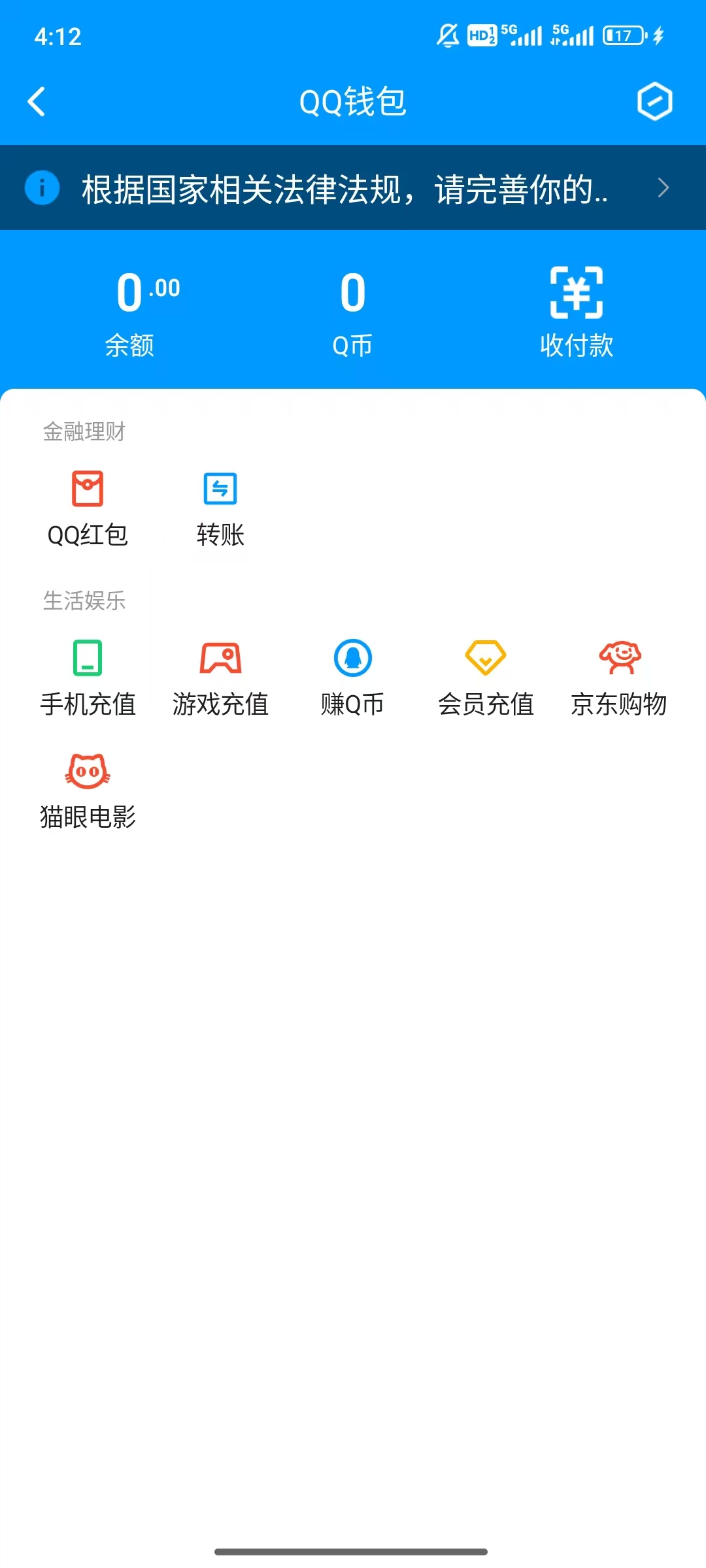
Task: Tap the 生活娱乐 section header
Action: tap(86, 602)
